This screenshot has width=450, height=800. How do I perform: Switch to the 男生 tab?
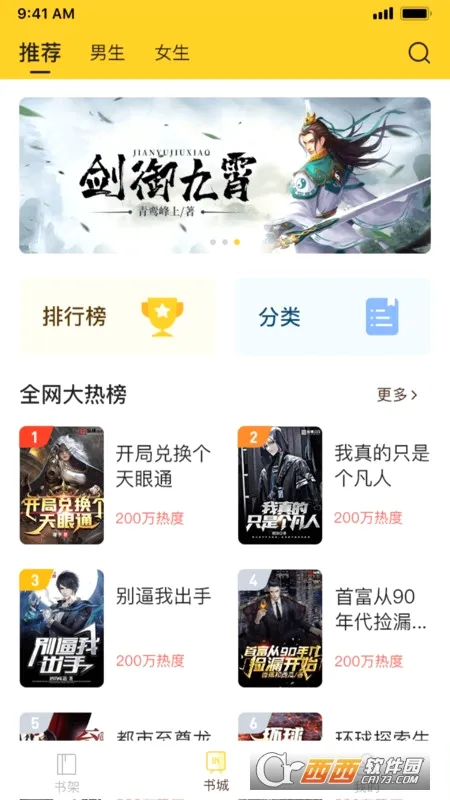pos(107,53)
